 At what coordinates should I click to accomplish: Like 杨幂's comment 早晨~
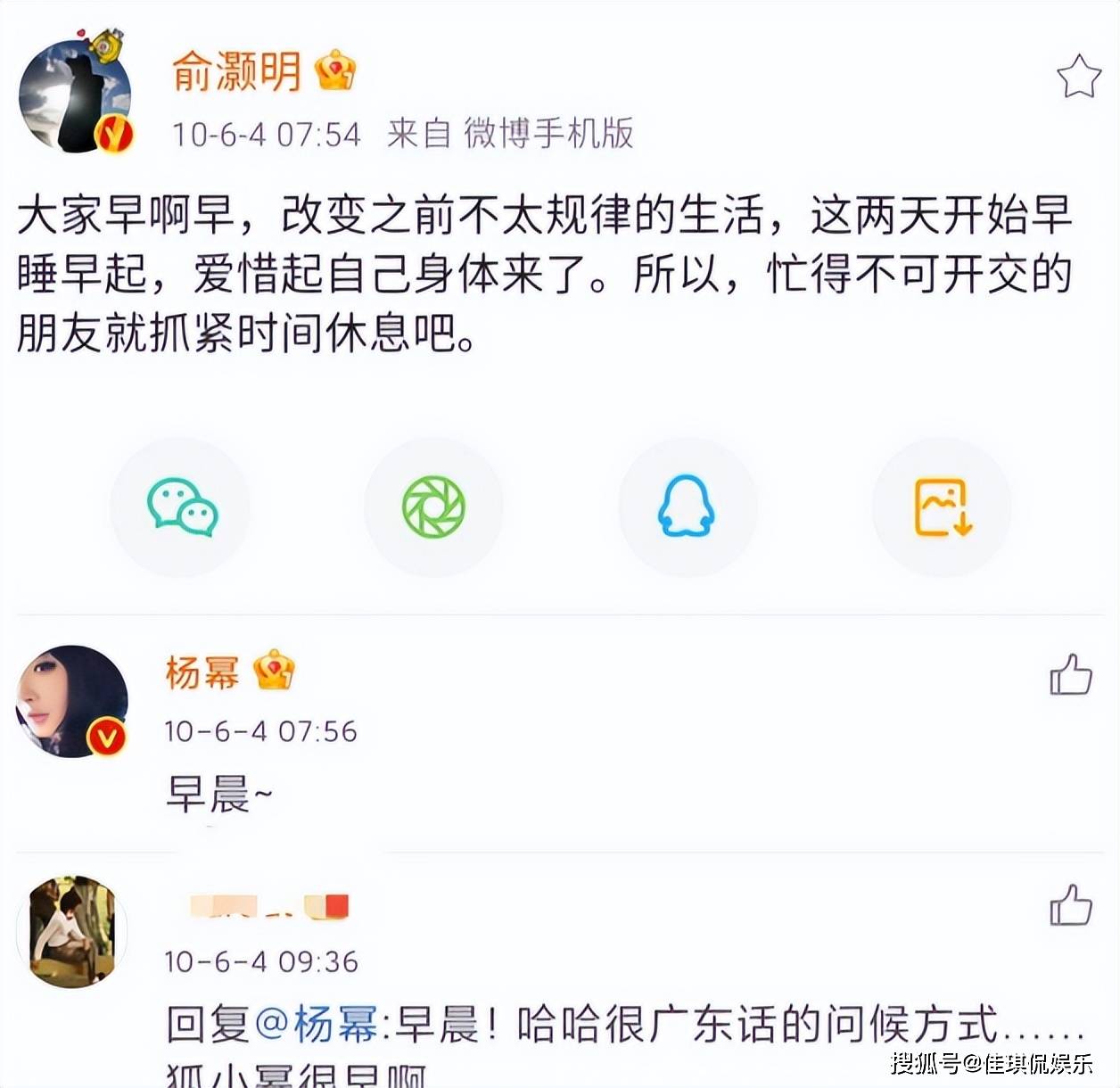point(1070,674)
